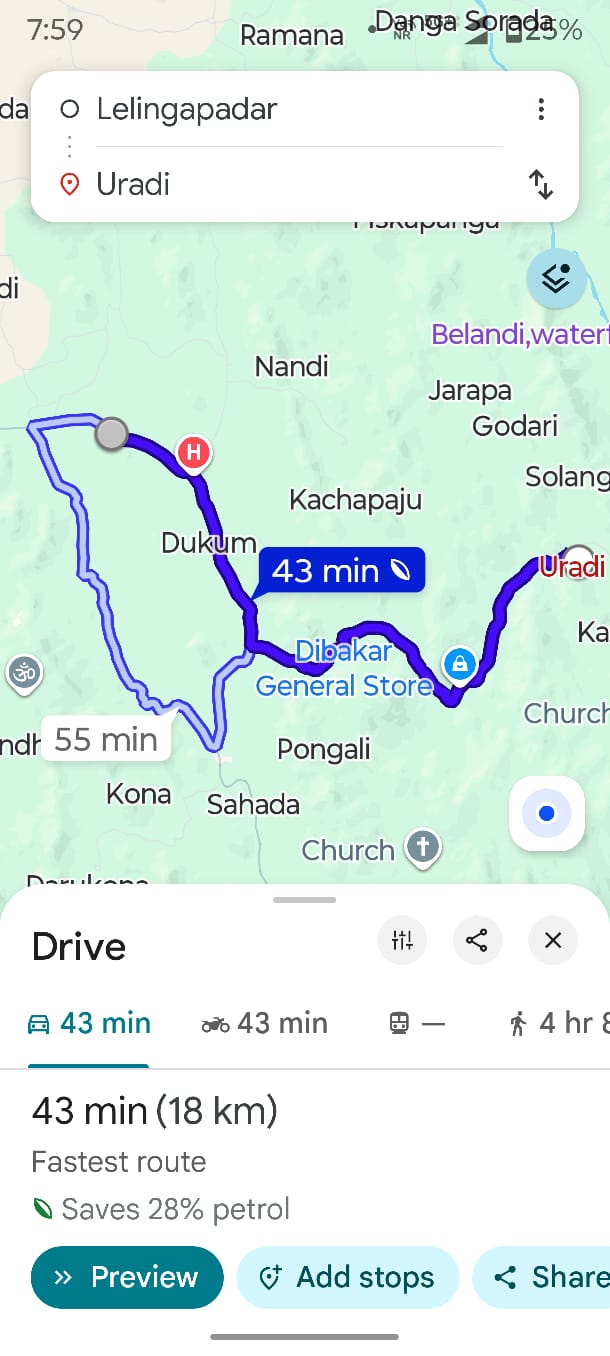Image resolution: width=610 pixels, height=1356 pixels.
Task: Center map on my location
Action: coord(546,813)
